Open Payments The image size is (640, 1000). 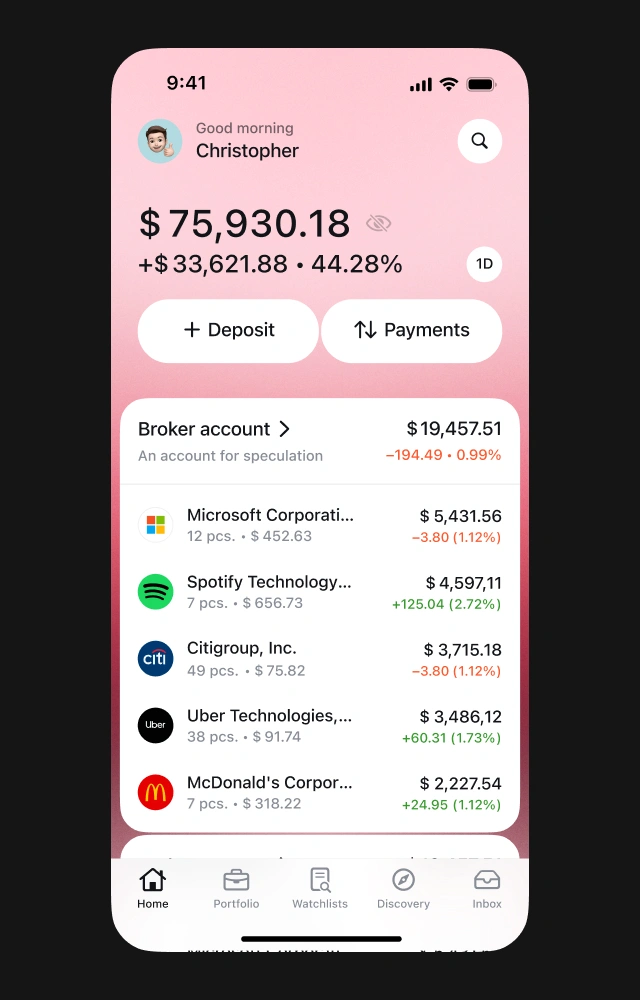pyautogui.click(x=411, y=330)
